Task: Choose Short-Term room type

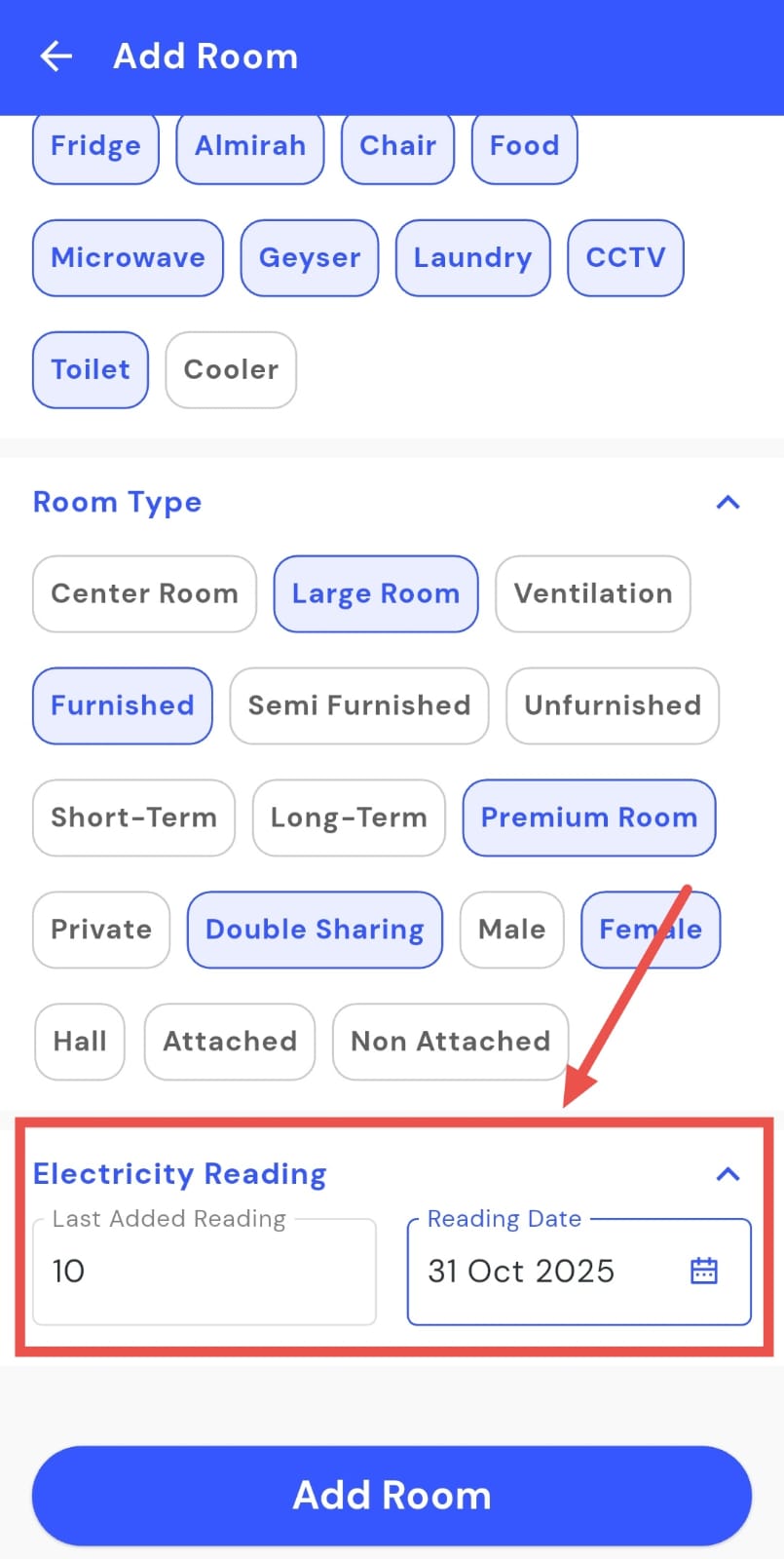Action: (133, 818)
